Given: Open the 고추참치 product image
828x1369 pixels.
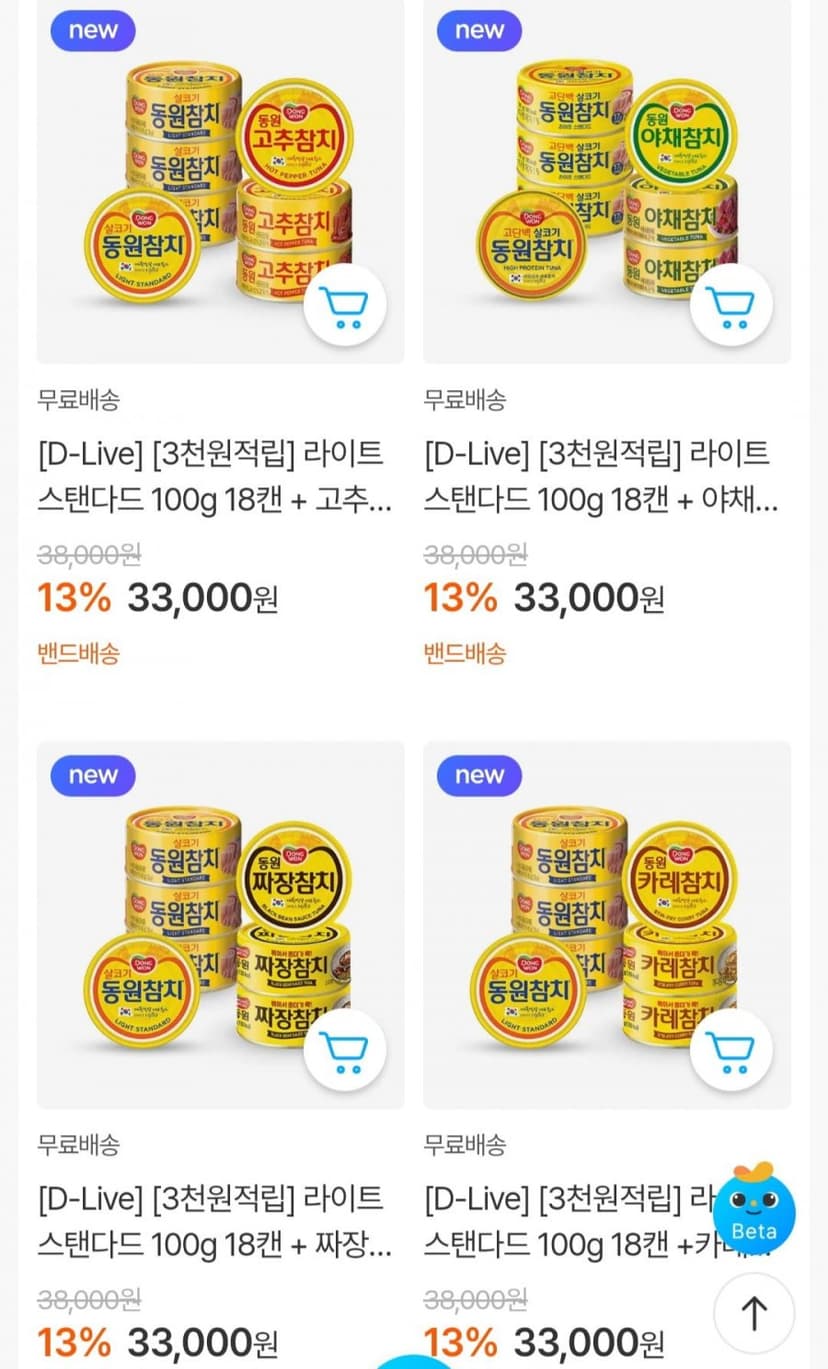Looking at the screenshot, I should (x=221, y=182).
